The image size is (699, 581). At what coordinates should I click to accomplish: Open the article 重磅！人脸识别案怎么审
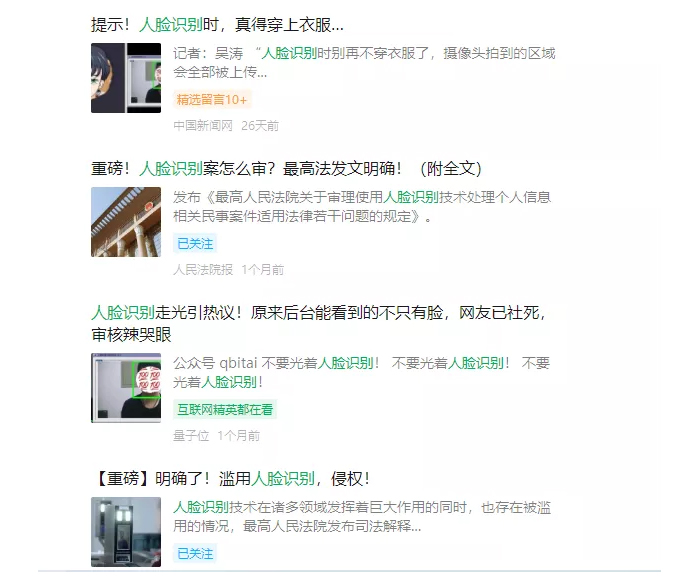coord(286,168)
